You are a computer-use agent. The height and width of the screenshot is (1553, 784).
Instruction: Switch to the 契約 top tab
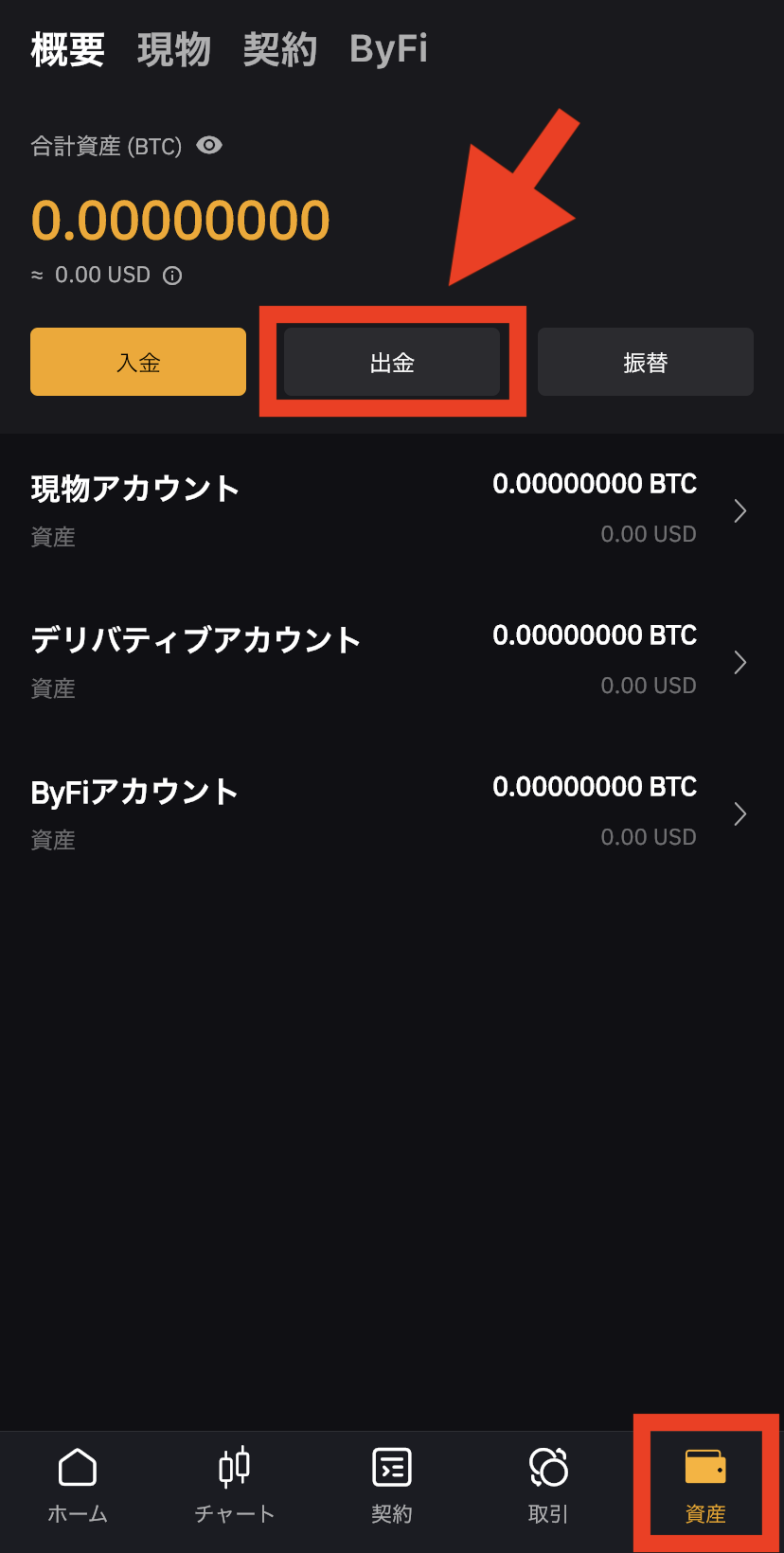coord(280,49)
